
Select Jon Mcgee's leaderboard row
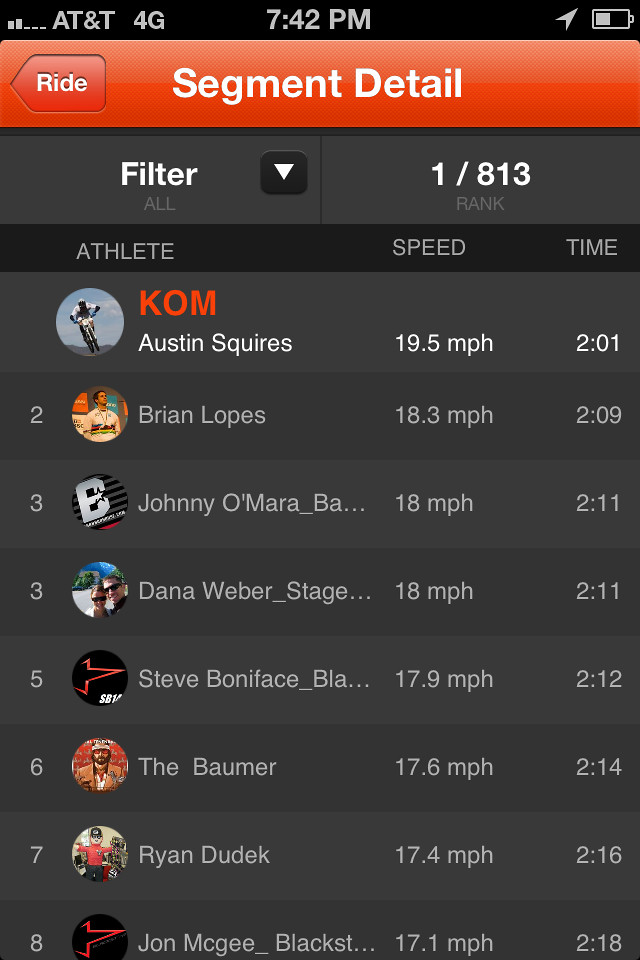320,938
